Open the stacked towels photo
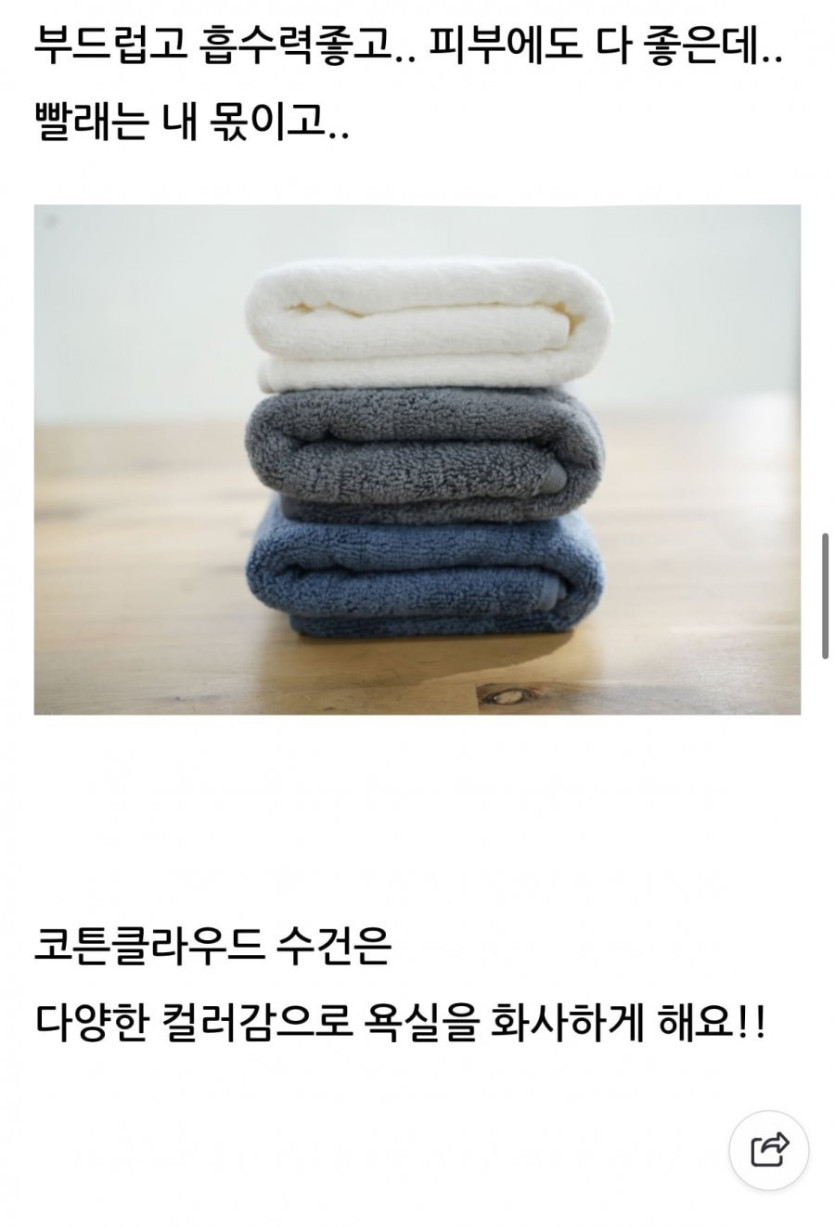This screenshot has height=1227, width=835. 417,460
